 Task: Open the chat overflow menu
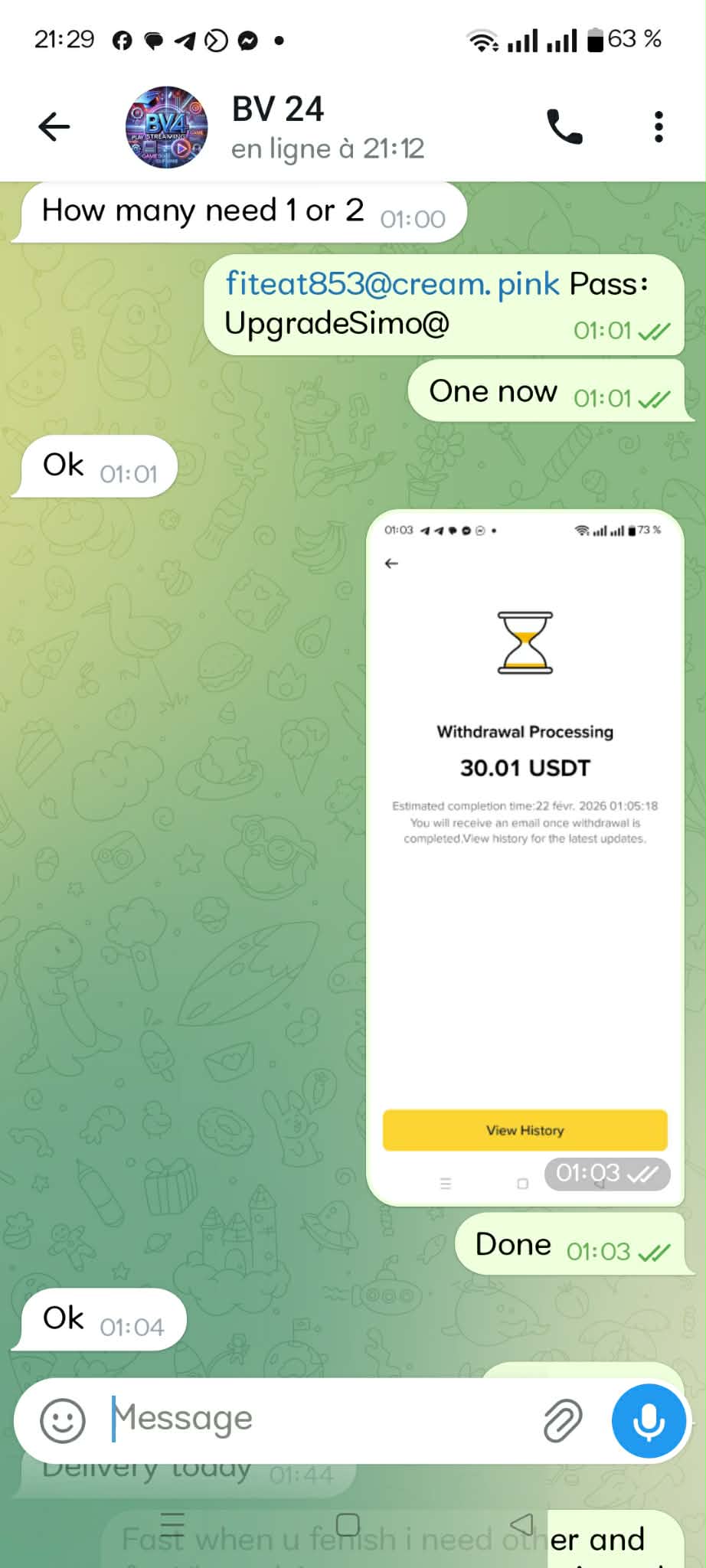click(x=658, y=127)
